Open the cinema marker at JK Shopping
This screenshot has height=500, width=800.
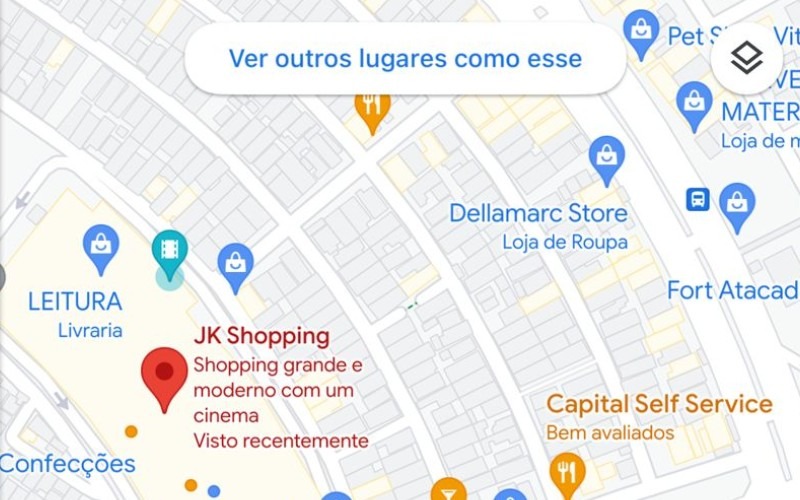169,254
